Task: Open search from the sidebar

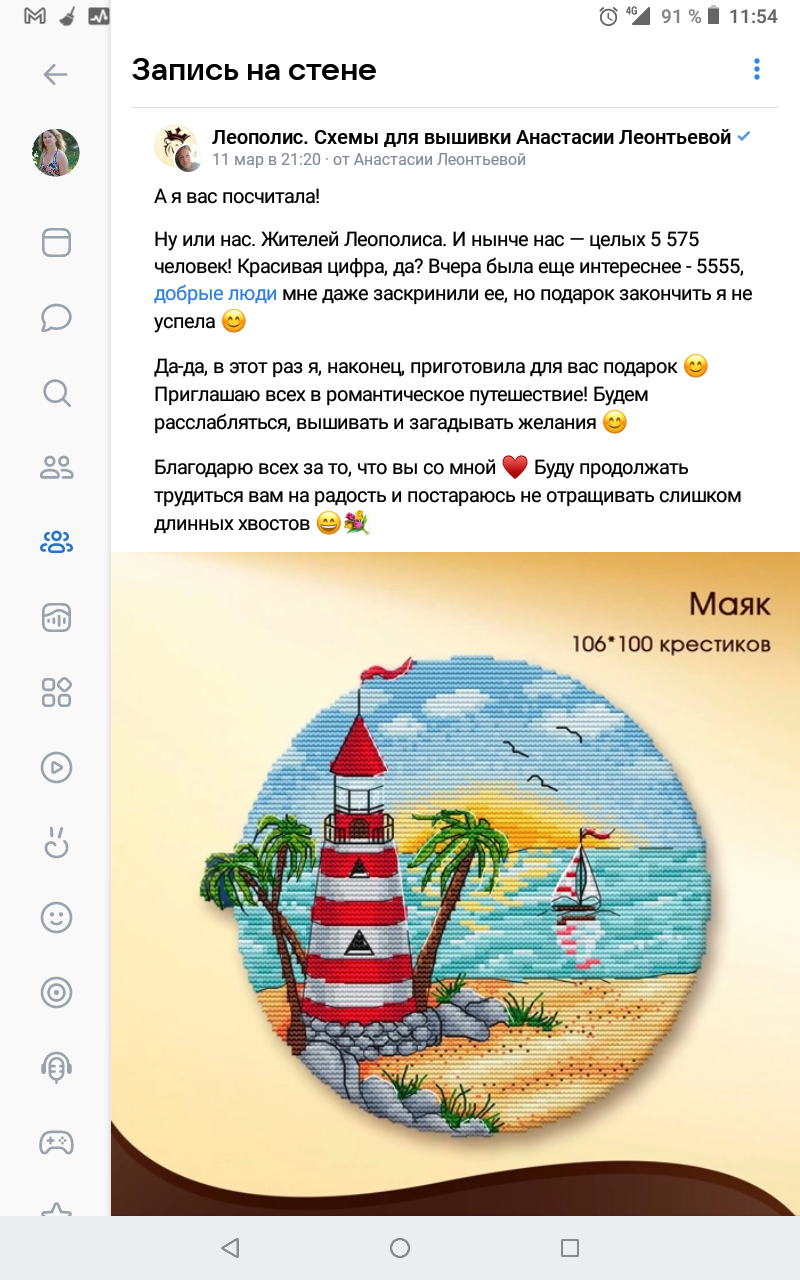Action: (56, 392)
